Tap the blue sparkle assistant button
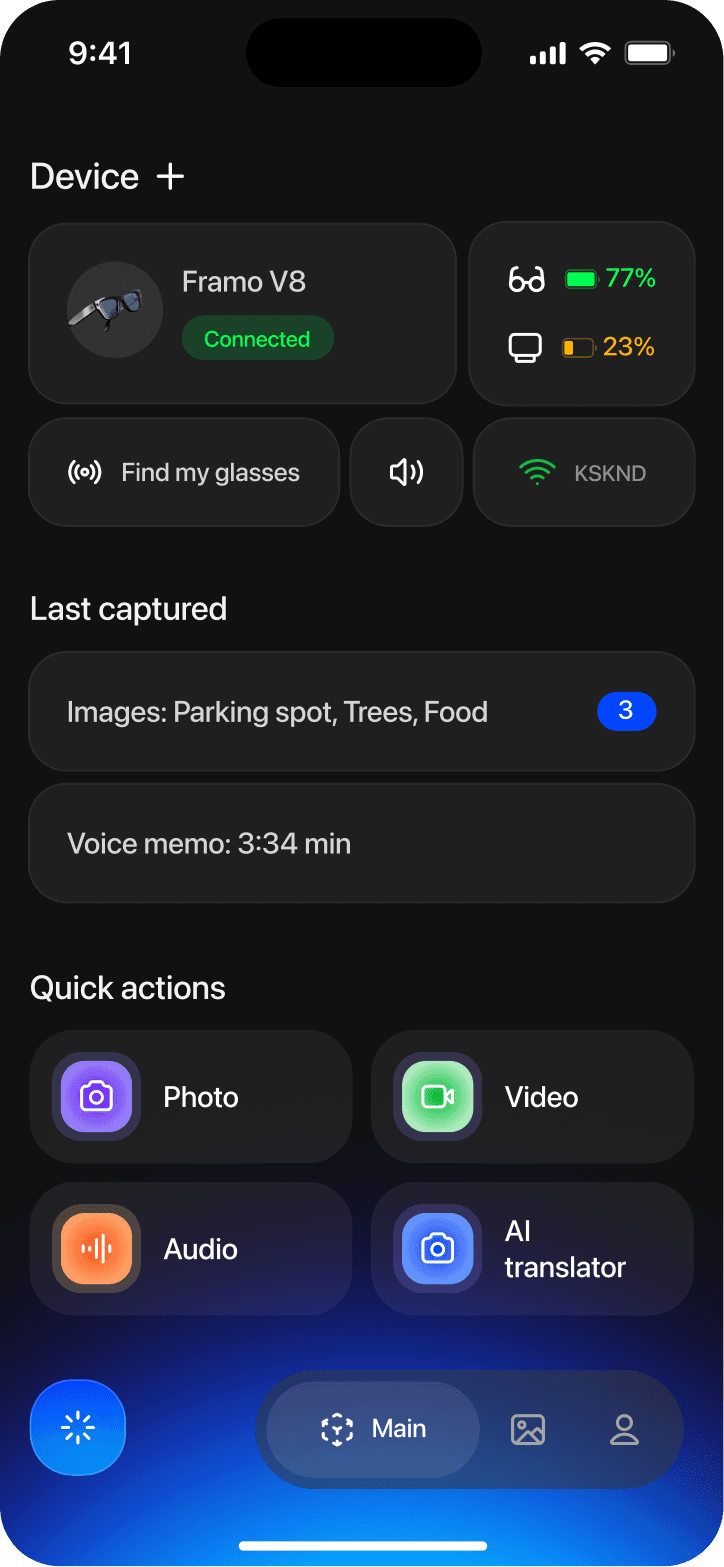Image resolution: width=724 pixels, height=1567 pixels. coord(78,1428)
